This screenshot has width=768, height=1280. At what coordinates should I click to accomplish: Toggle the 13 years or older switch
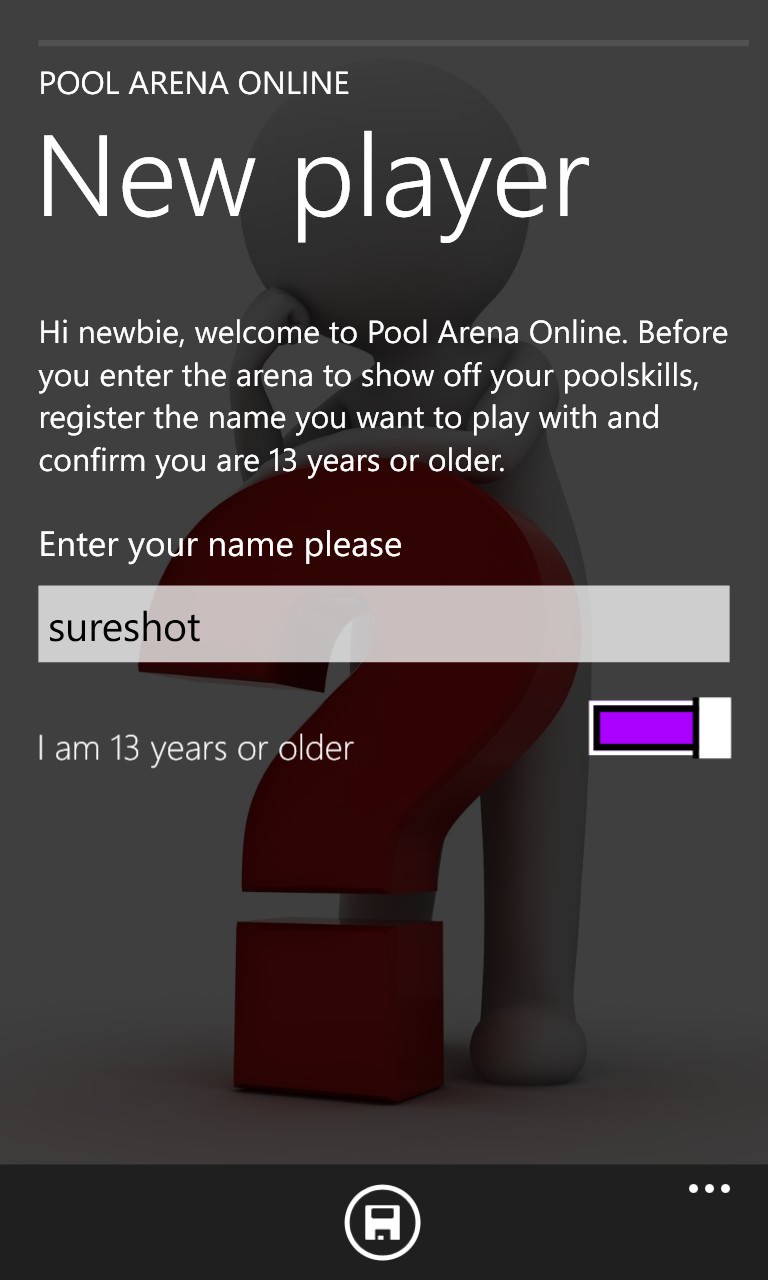[660, 728]
